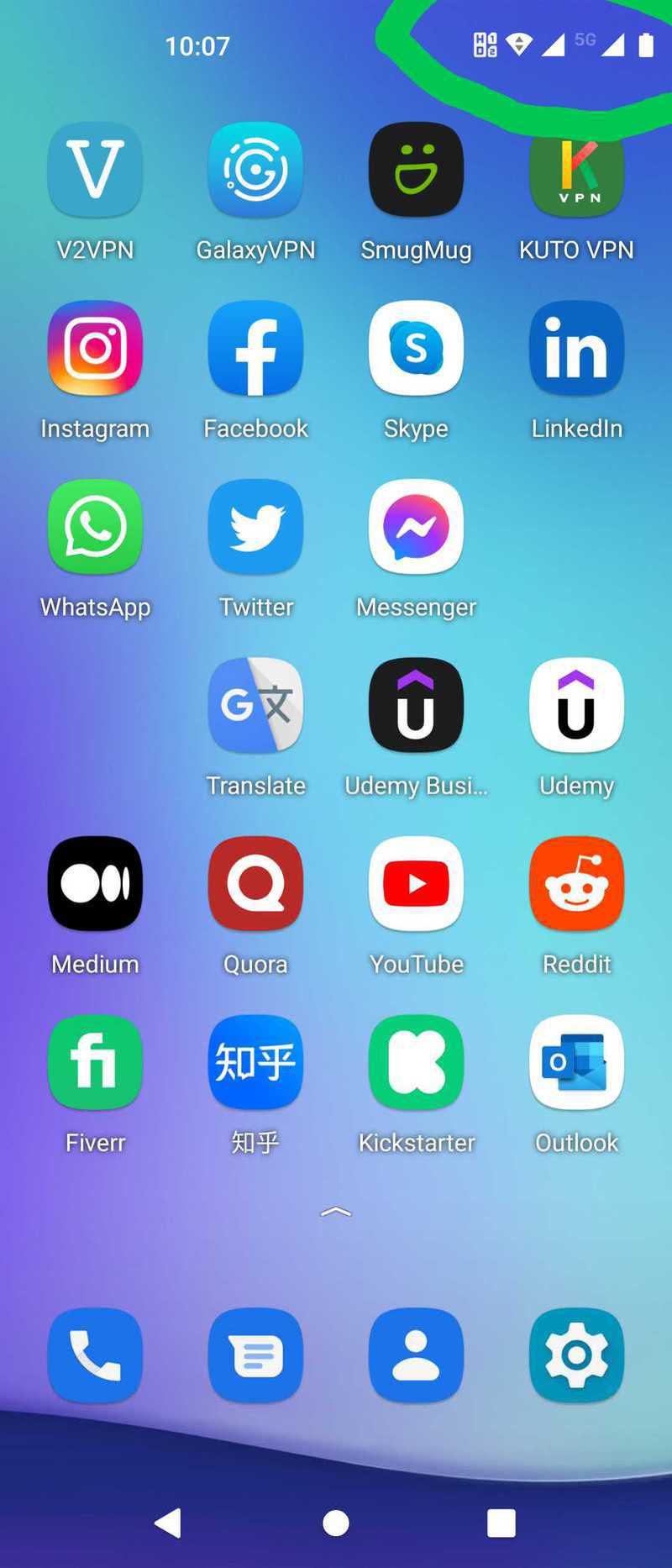
Task: Open Messenger
Action: [416, 527]
